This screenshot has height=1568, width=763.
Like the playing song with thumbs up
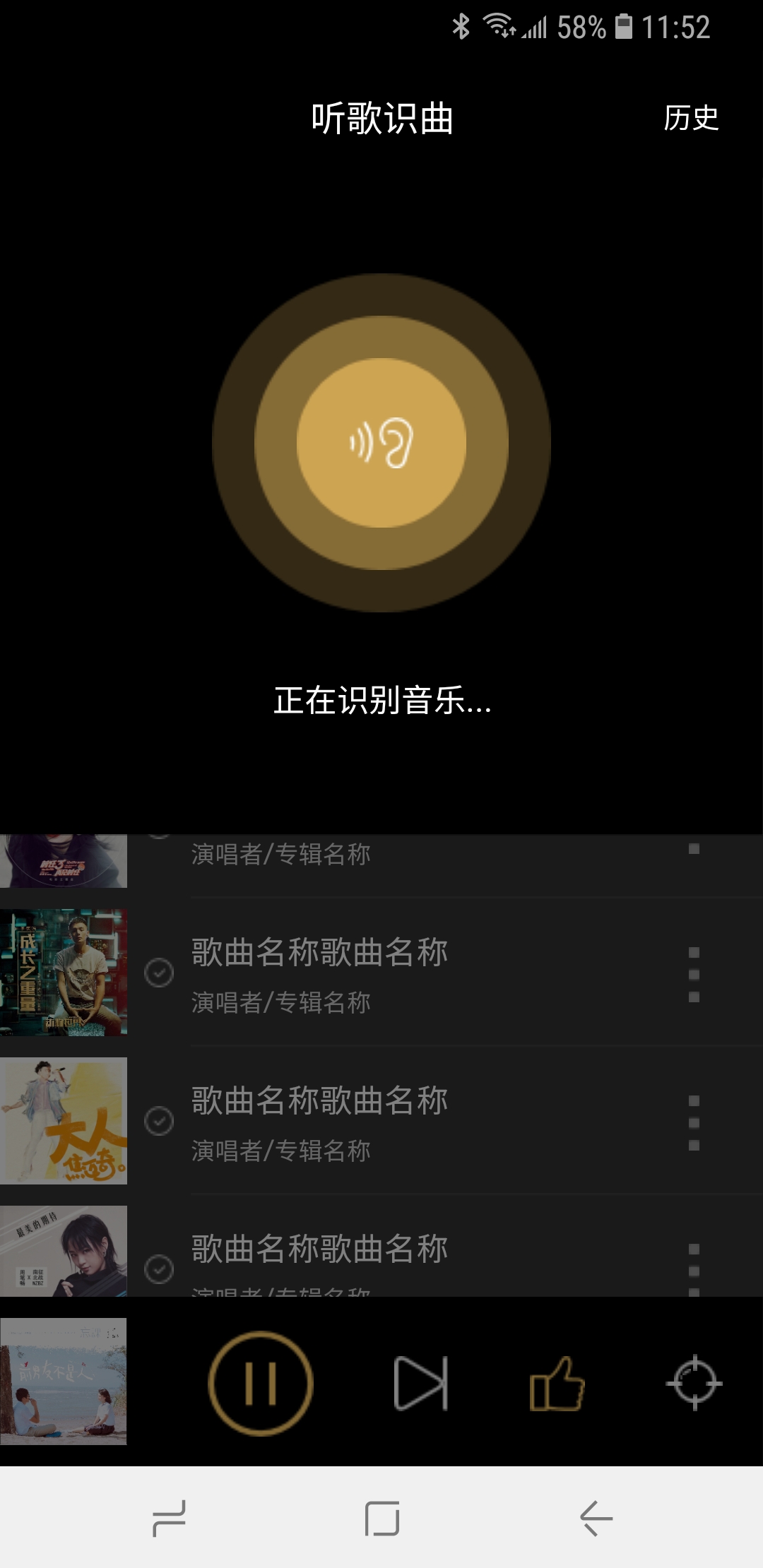557,1383
